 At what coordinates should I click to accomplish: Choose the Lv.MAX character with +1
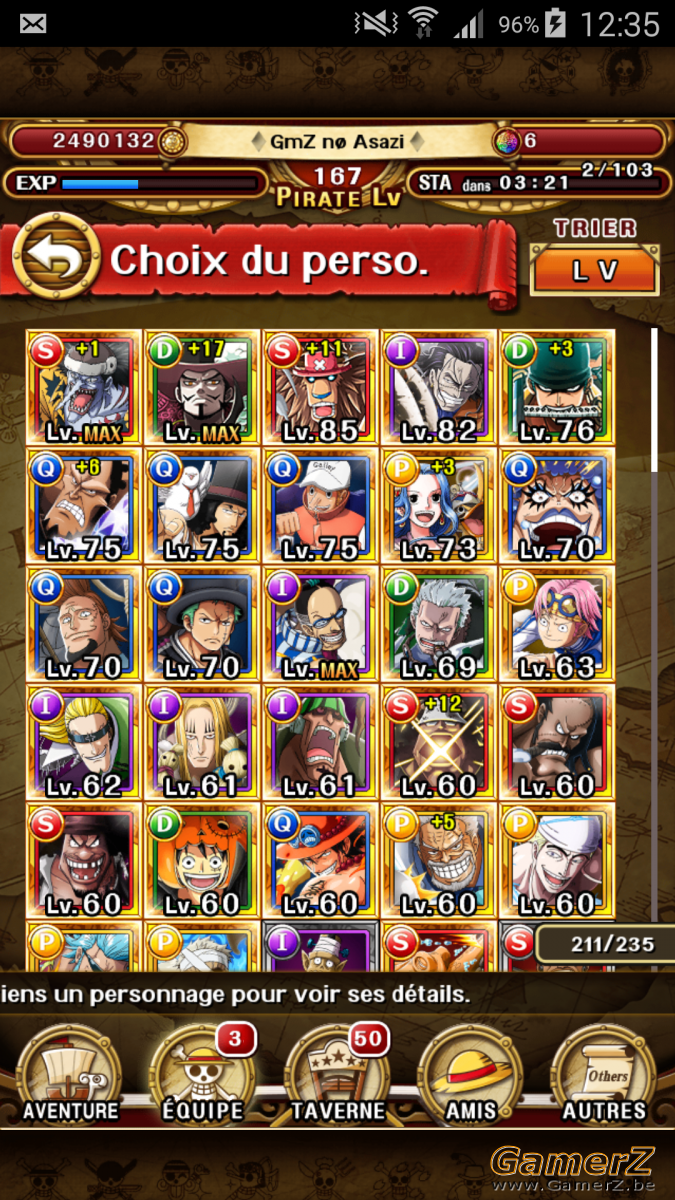pos(85,388)
